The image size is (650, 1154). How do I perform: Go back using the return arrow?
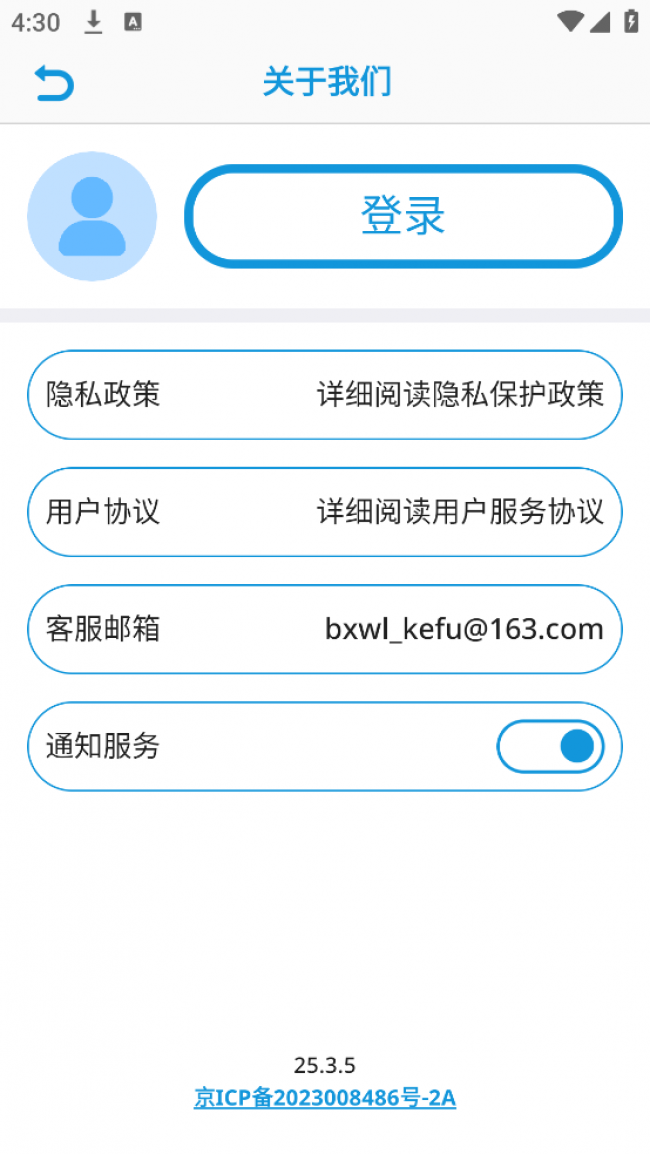(54, 83)
